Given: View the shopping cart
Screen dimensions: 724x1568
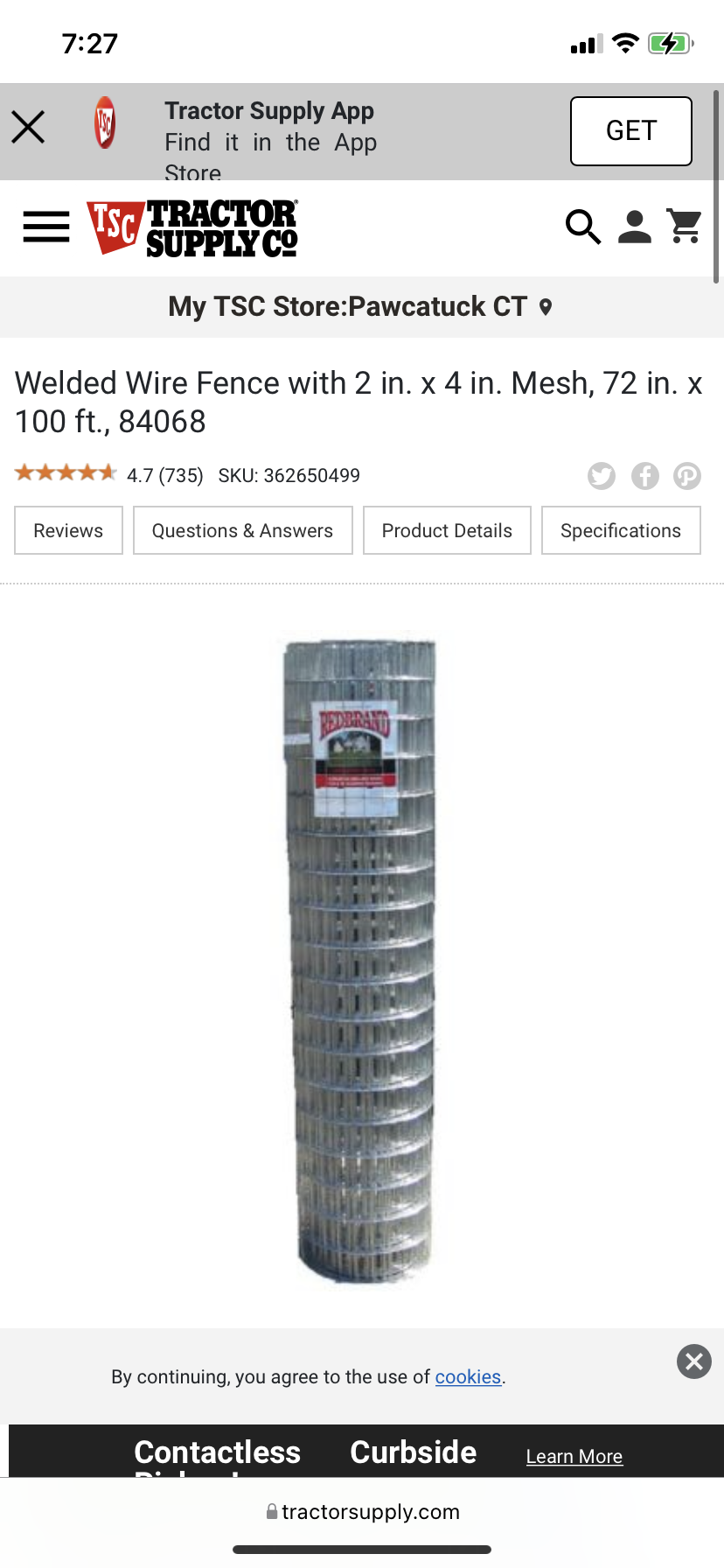Looking at the screenshot, I should point(685,227).
